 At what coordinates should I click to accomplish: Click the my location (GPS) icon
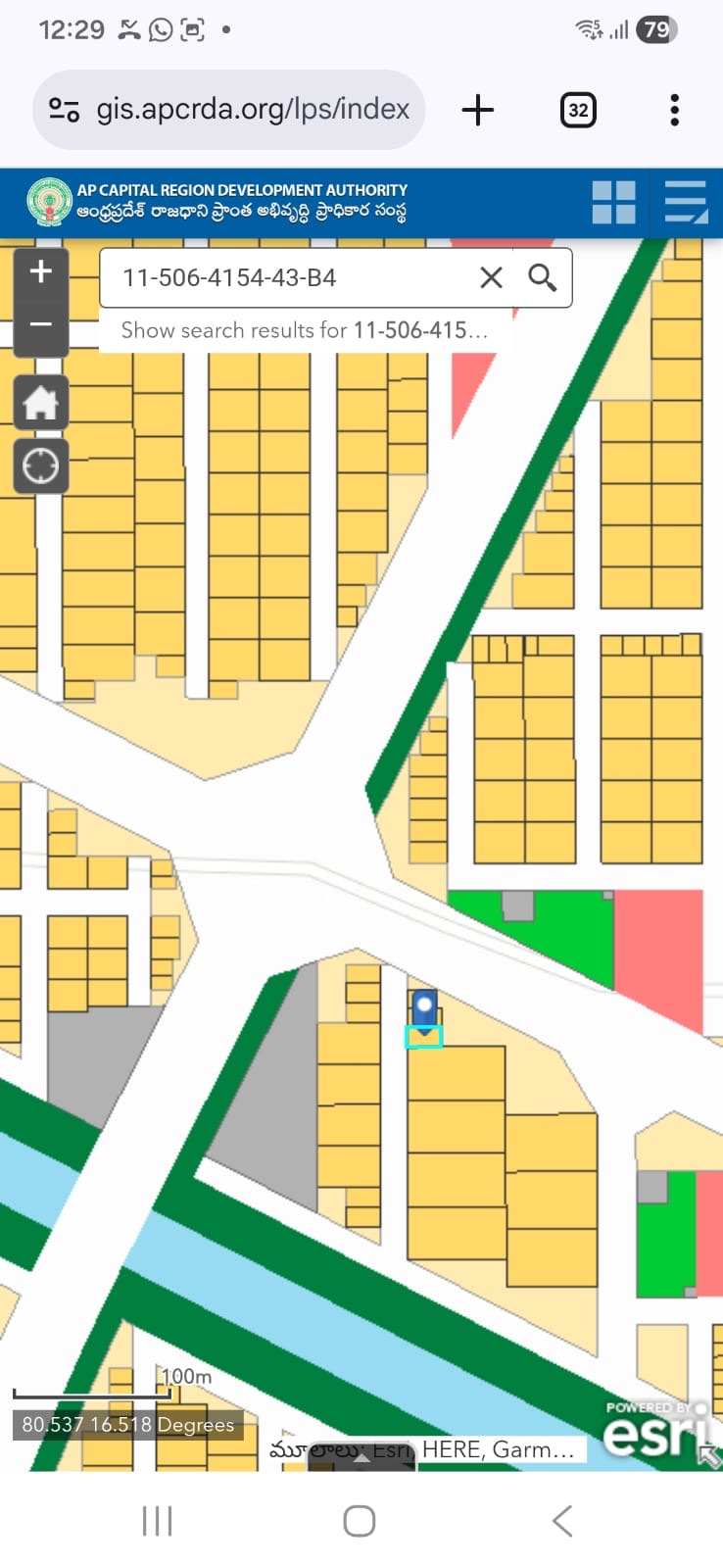pos(40,466)
